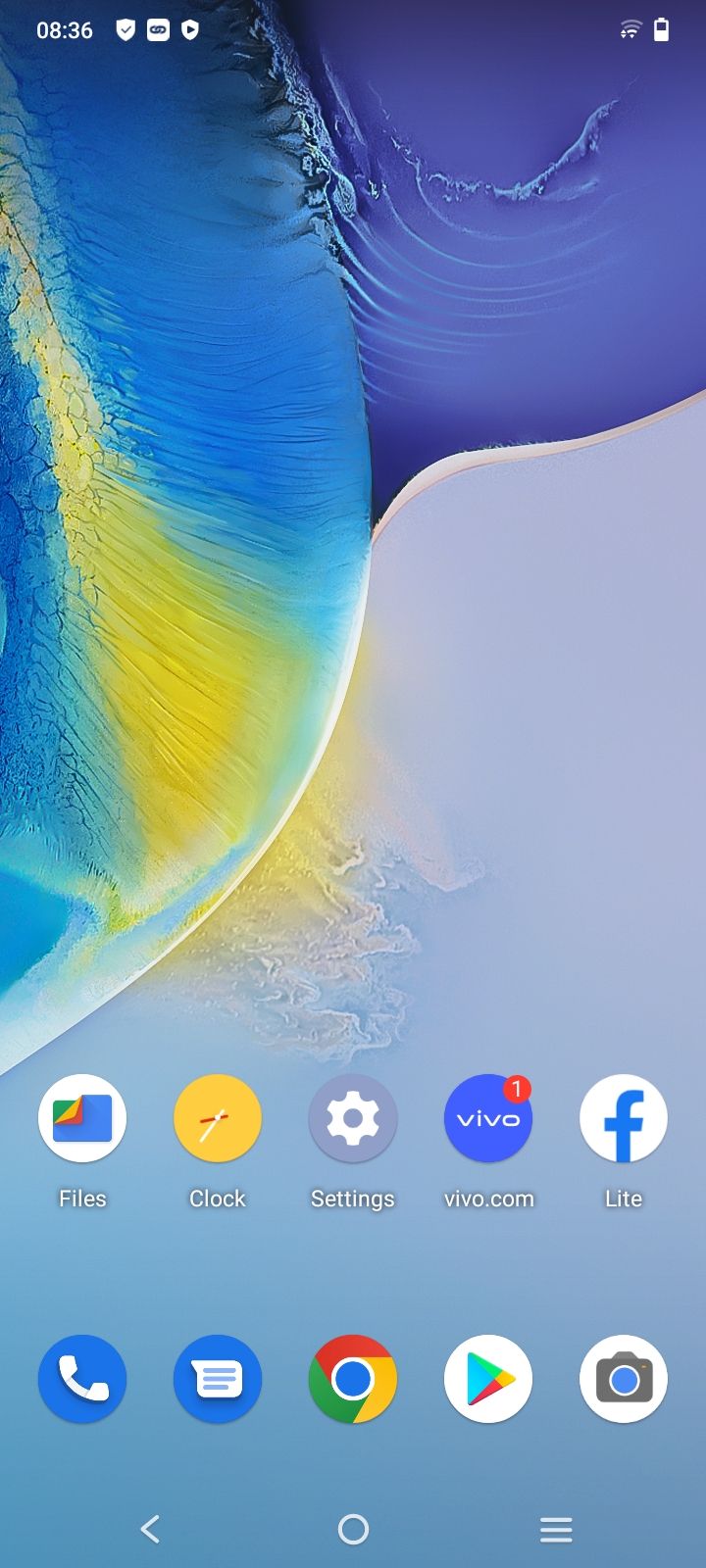Open the Phone dialer
The image size is (706, 1568).
coord(82,1379)
